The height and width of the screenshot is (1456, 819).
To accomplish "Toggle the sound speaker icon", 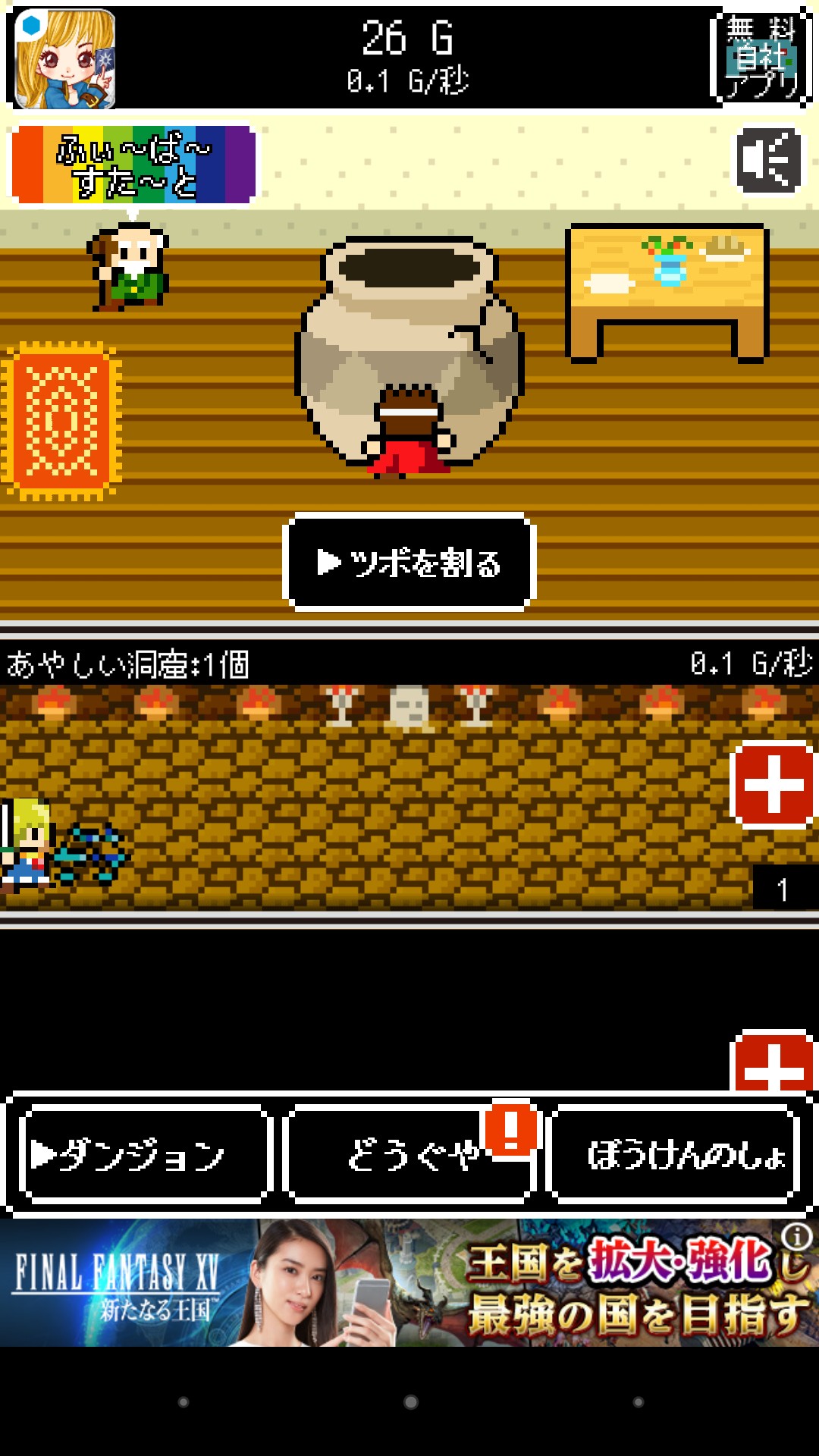I will pyautogui.click(x=769, y=161).
